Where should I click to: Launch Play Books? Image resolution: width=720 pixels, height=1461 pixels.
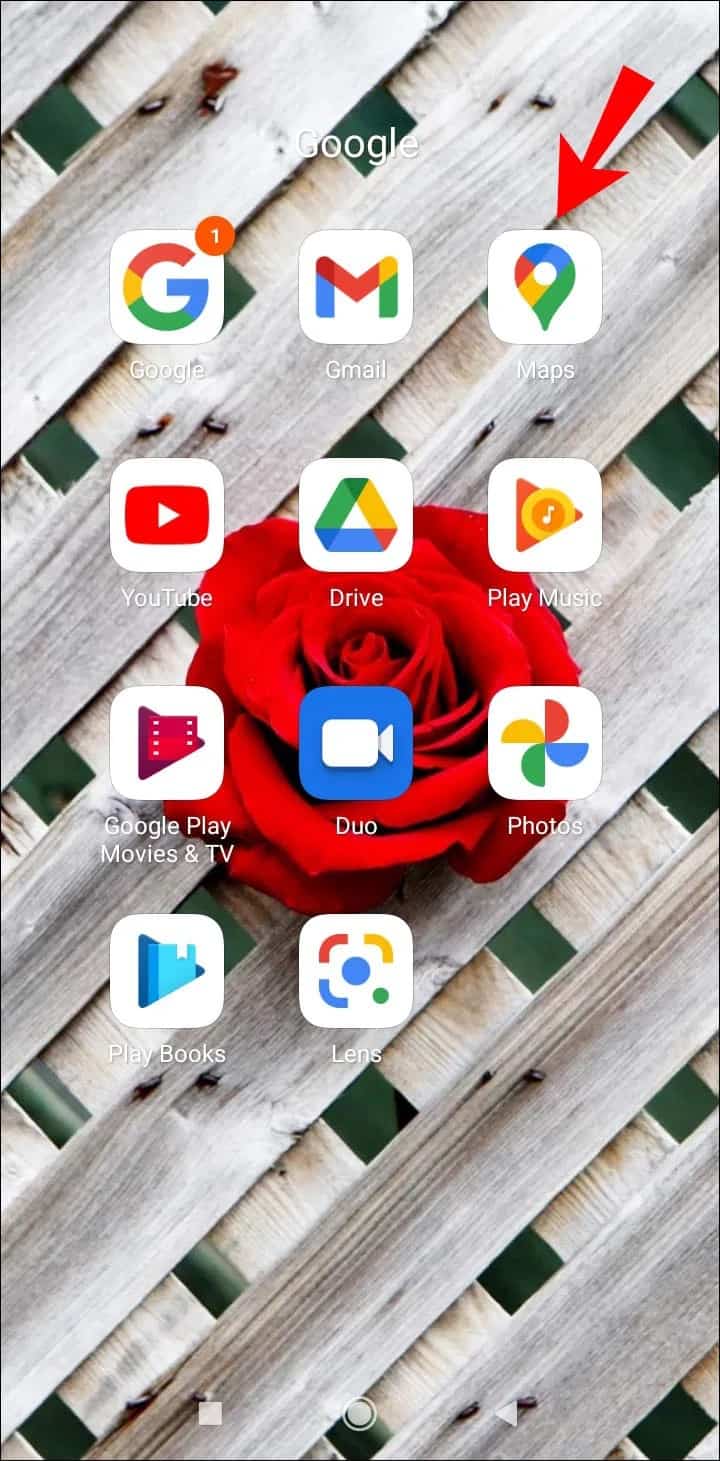tap(166, 971)
